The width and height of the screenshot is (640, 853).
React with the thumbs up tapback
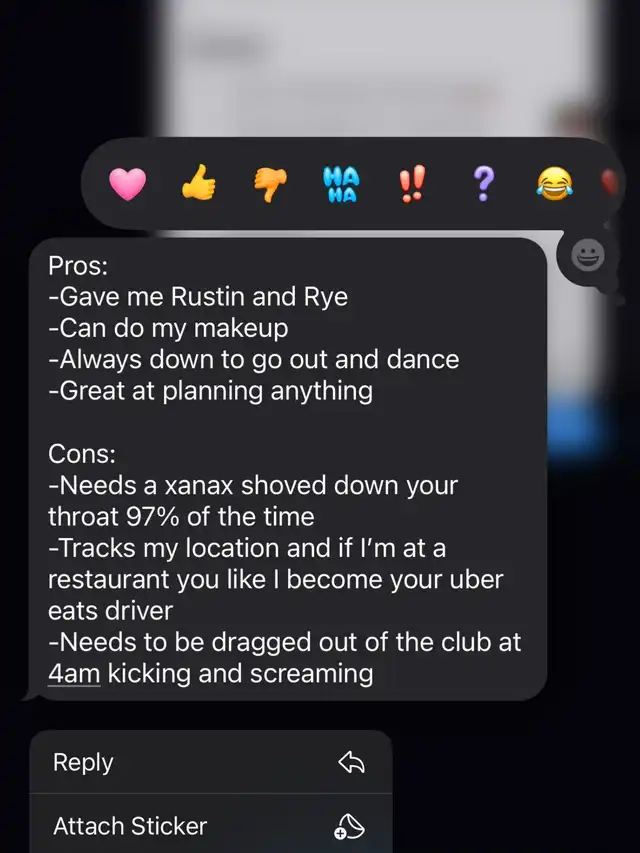(x=198, y=183)
